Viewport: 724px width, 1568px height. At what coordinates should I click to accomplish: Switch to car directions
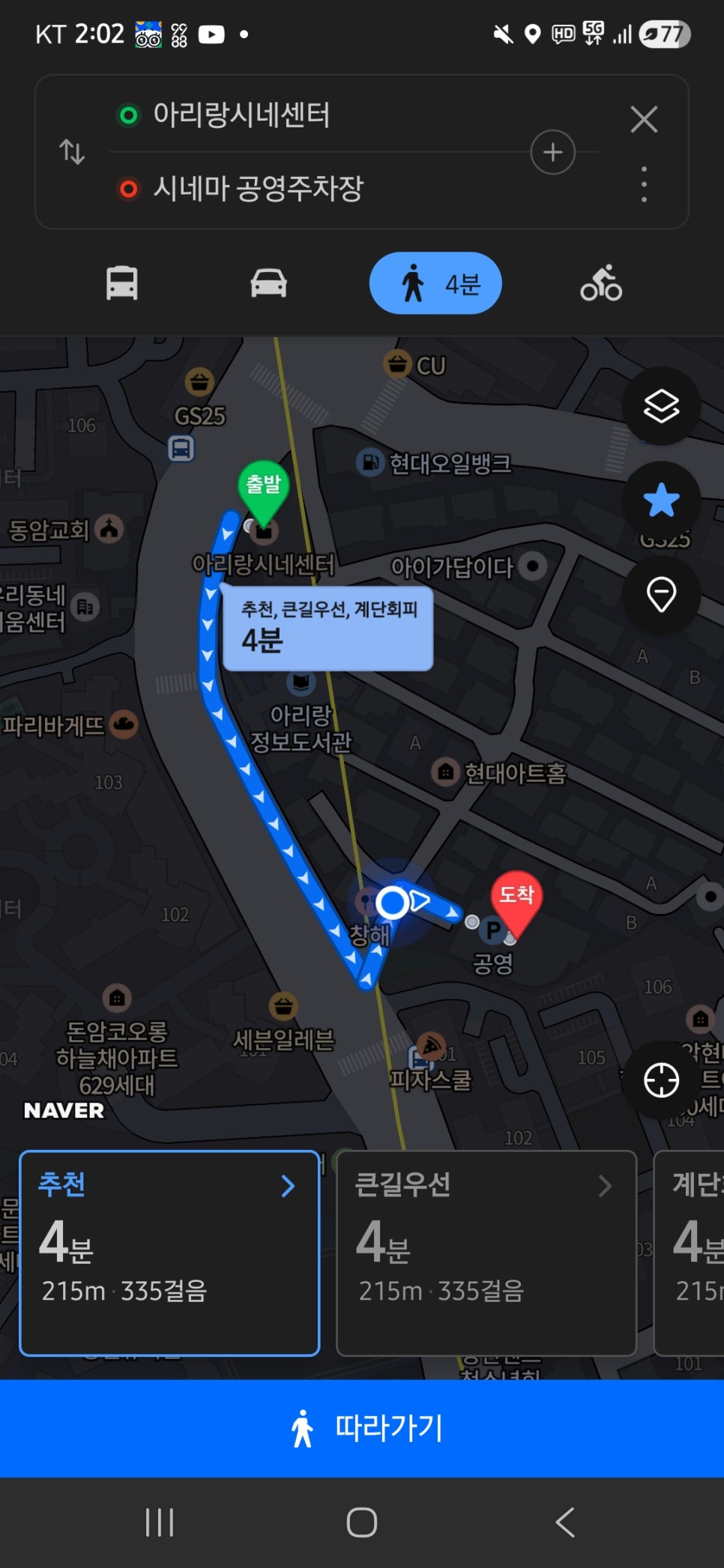(268, 284)
